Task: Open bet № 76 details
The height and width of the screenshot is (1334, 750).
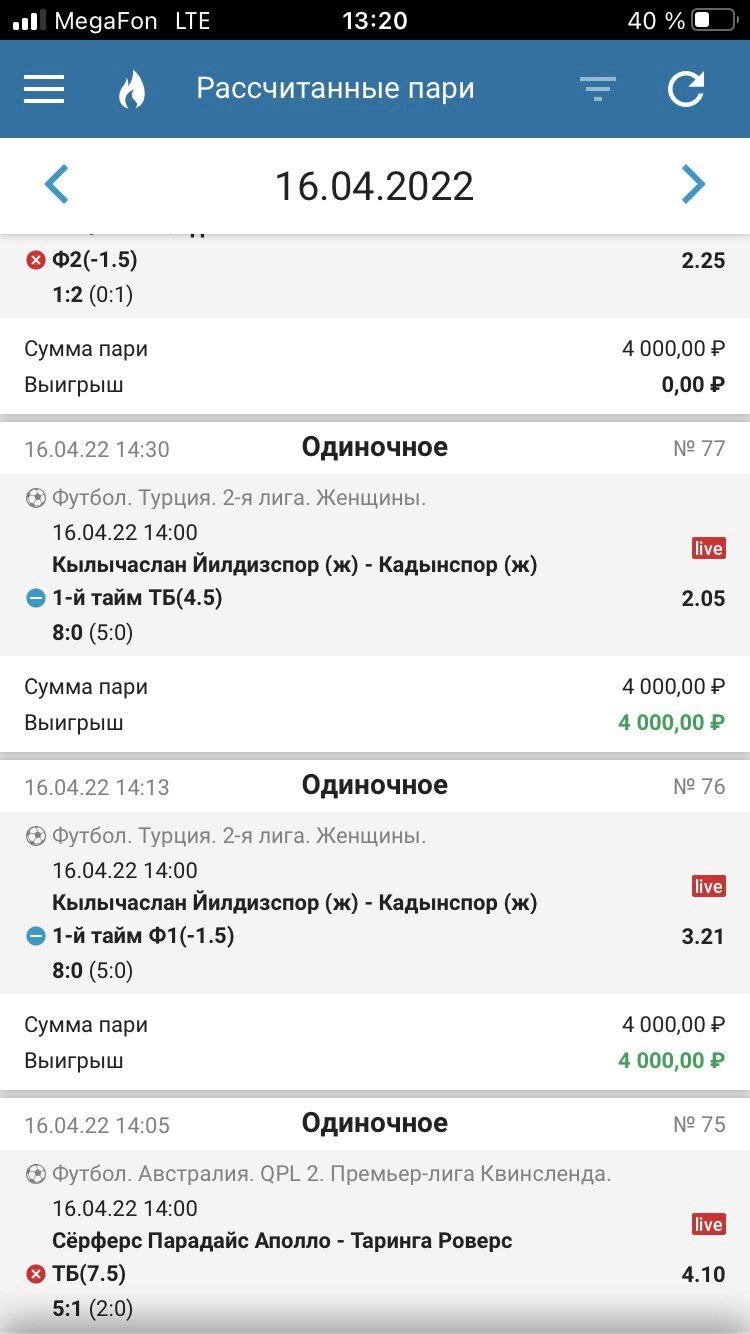Action: pos(374,786)
